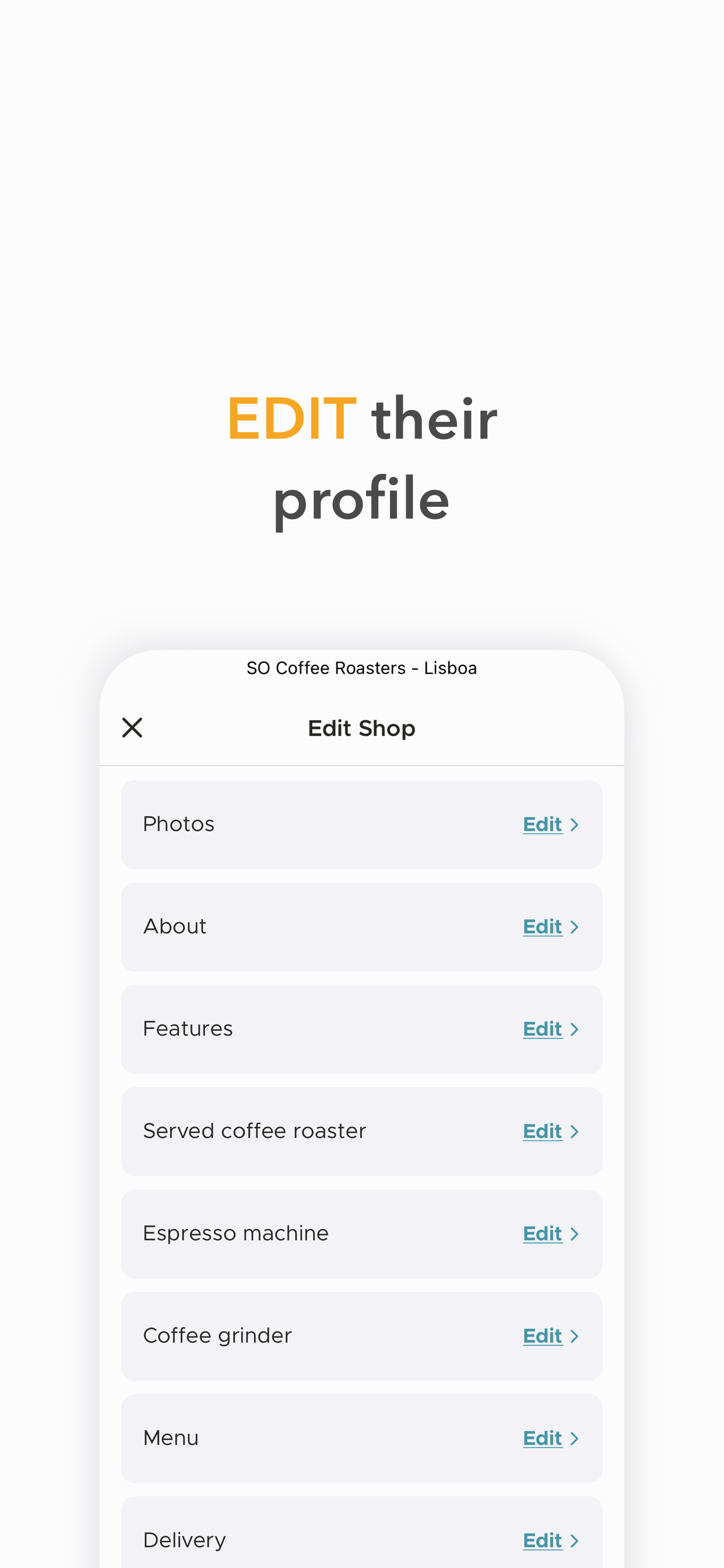Edit the Coffee grinder details
724x1568 pixels.
tap(542, 1335)
